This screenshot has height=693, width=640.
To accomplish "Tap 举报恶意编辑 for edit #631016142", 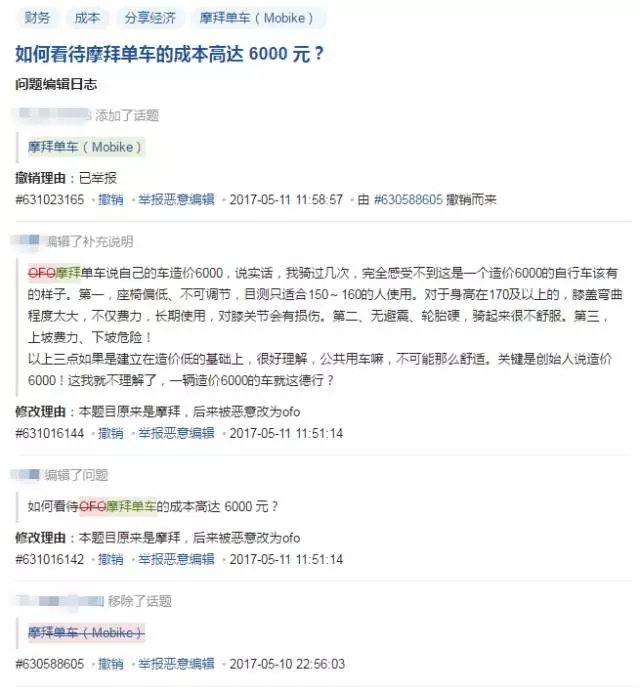I will [176, 558].
